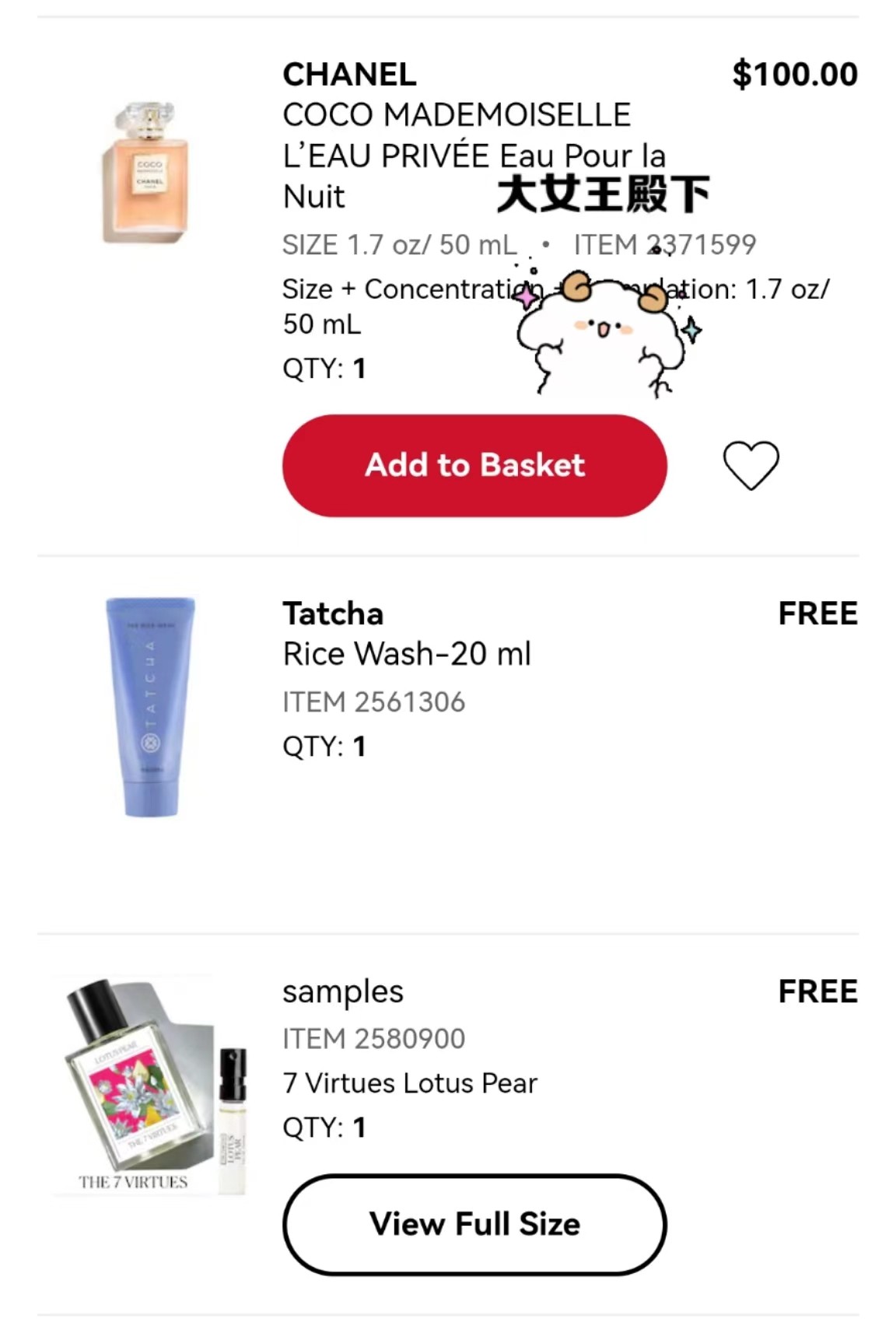Screen dimensions: 896x1336
Task: View full size of 7 Virtues Lotus Pear
Action: click(474, 1224)
